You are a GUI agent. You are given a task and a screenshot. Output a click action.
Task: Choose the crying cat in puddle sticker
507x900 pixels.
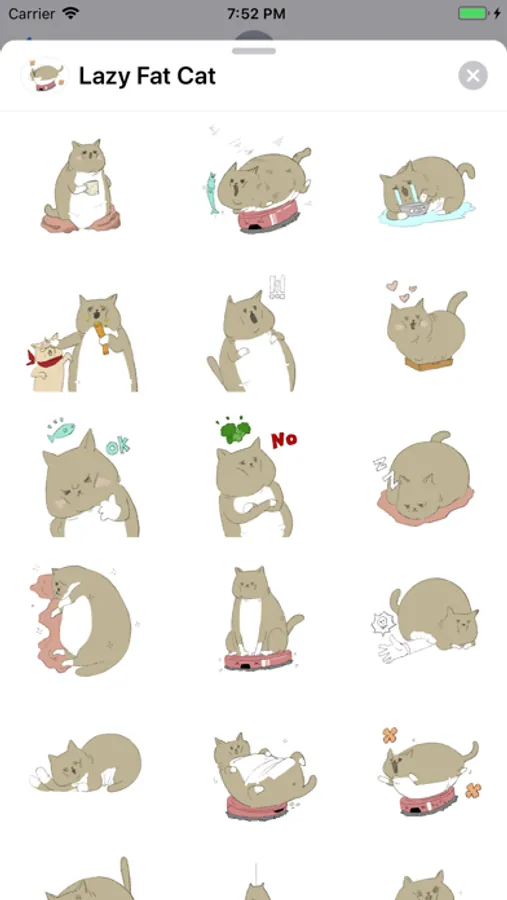click(427, 191)
